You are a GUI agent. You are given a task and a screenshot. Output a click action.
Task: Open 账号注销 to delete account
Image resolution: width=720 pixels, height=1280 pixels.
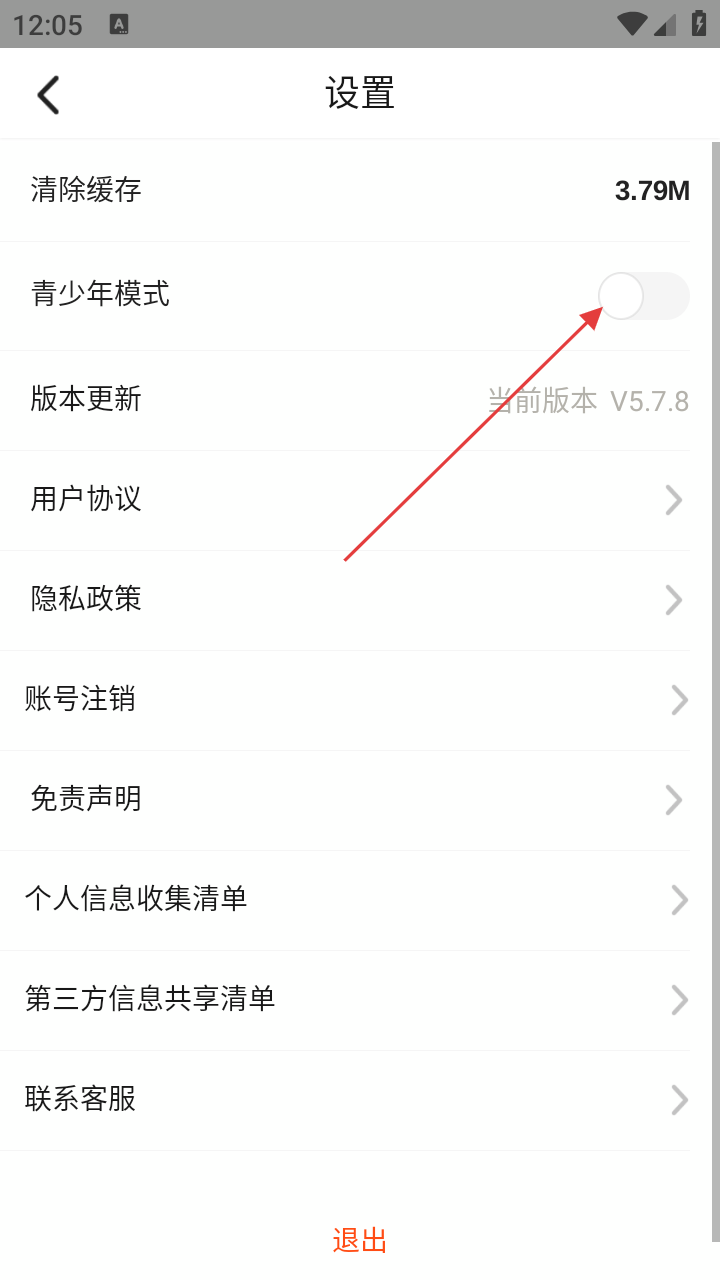pos(360,700)
